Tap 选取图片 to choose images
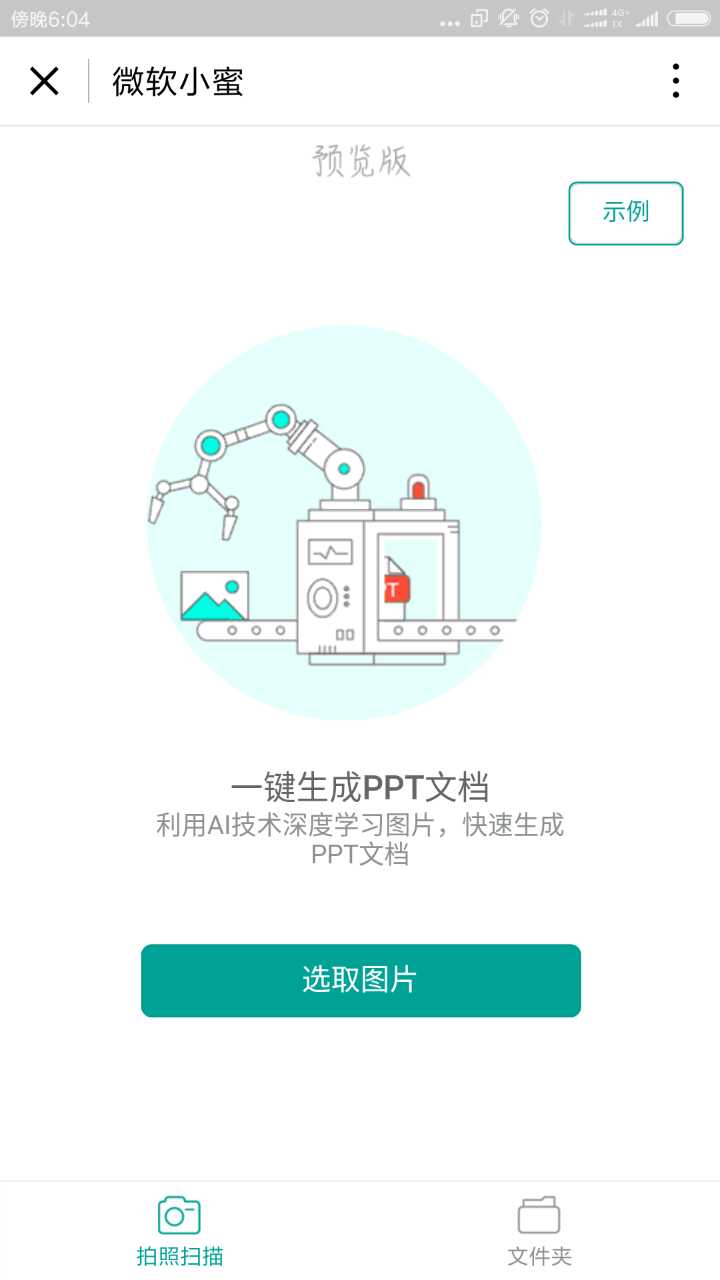The image size is (720, 1280). [360, 980]
